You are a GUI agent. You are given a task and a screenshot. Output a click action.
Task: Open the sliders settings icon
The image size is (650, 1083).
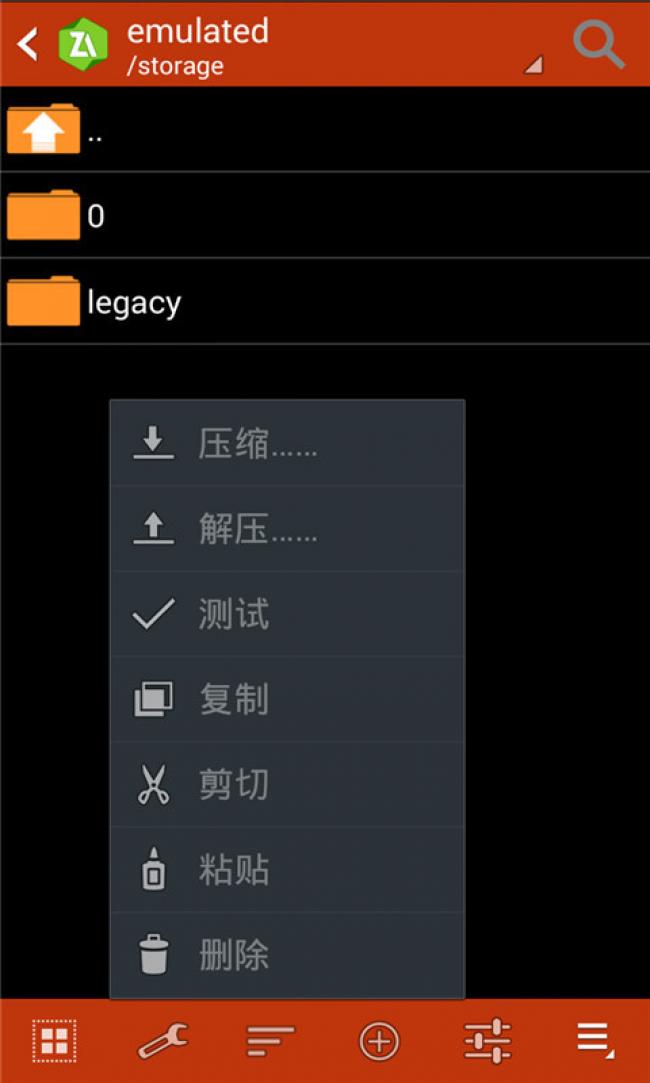pos(487,1040)
